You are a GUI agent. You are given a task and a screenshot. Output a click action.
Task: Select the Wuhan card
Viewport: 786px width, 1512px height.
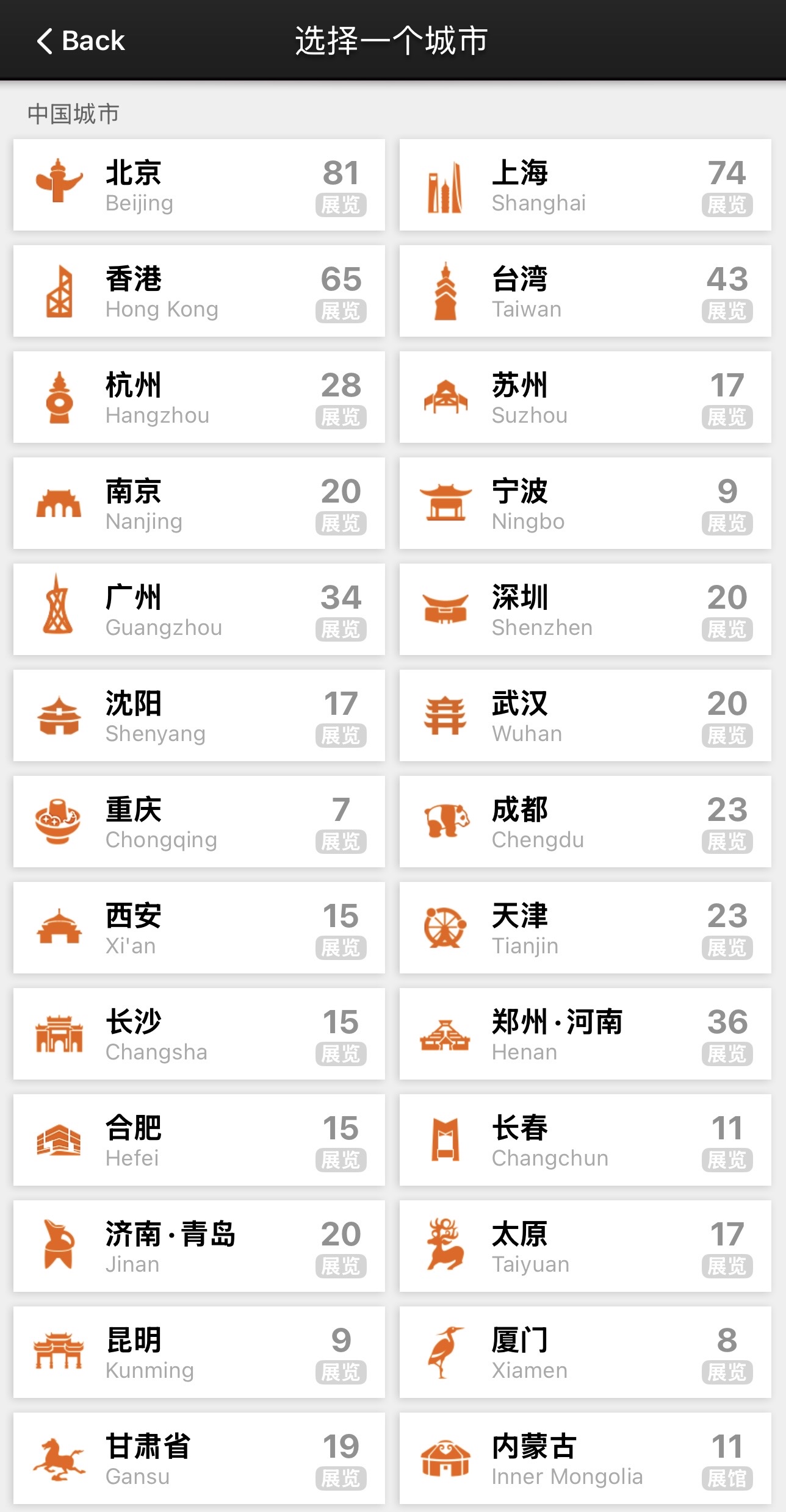[x=585, y=715]
